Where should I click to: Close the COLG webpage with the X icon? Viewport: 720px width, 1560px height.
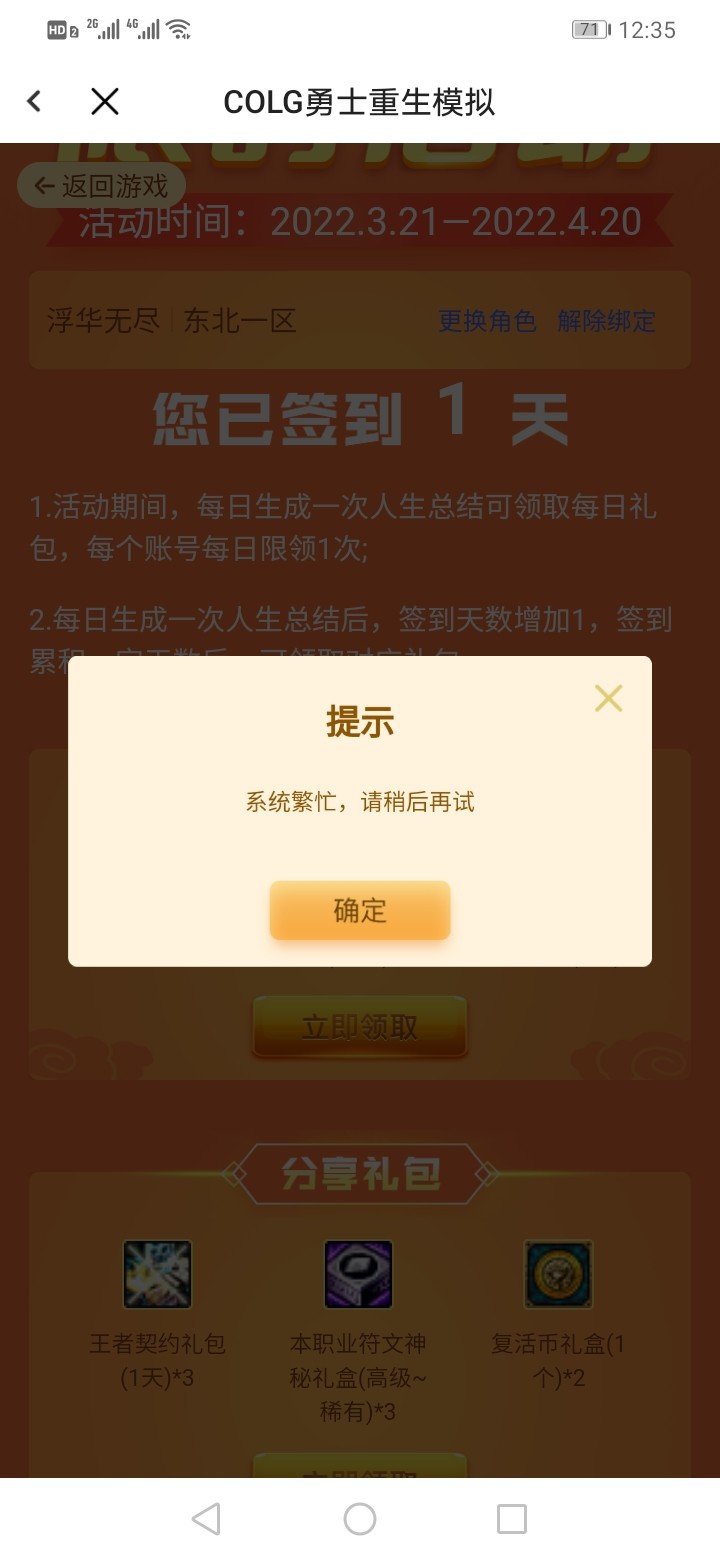coord(105,101)
